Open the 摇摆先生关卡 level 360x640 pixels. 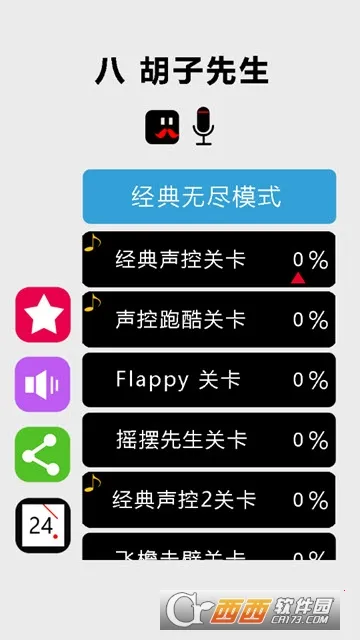pos(209,440)
